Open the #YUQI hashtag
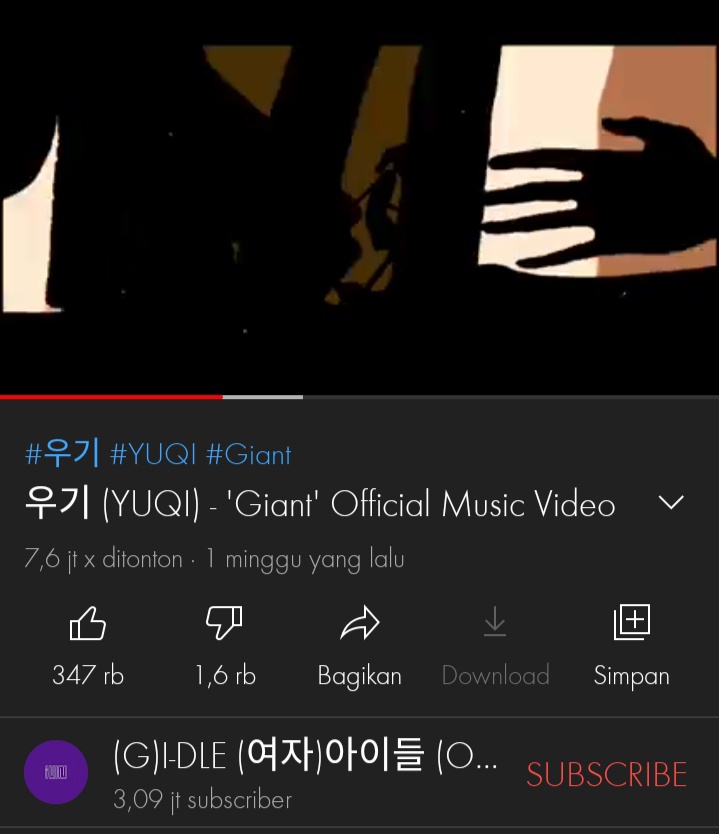The width and height of the screenshot is (719, 834). pos(153,455)
